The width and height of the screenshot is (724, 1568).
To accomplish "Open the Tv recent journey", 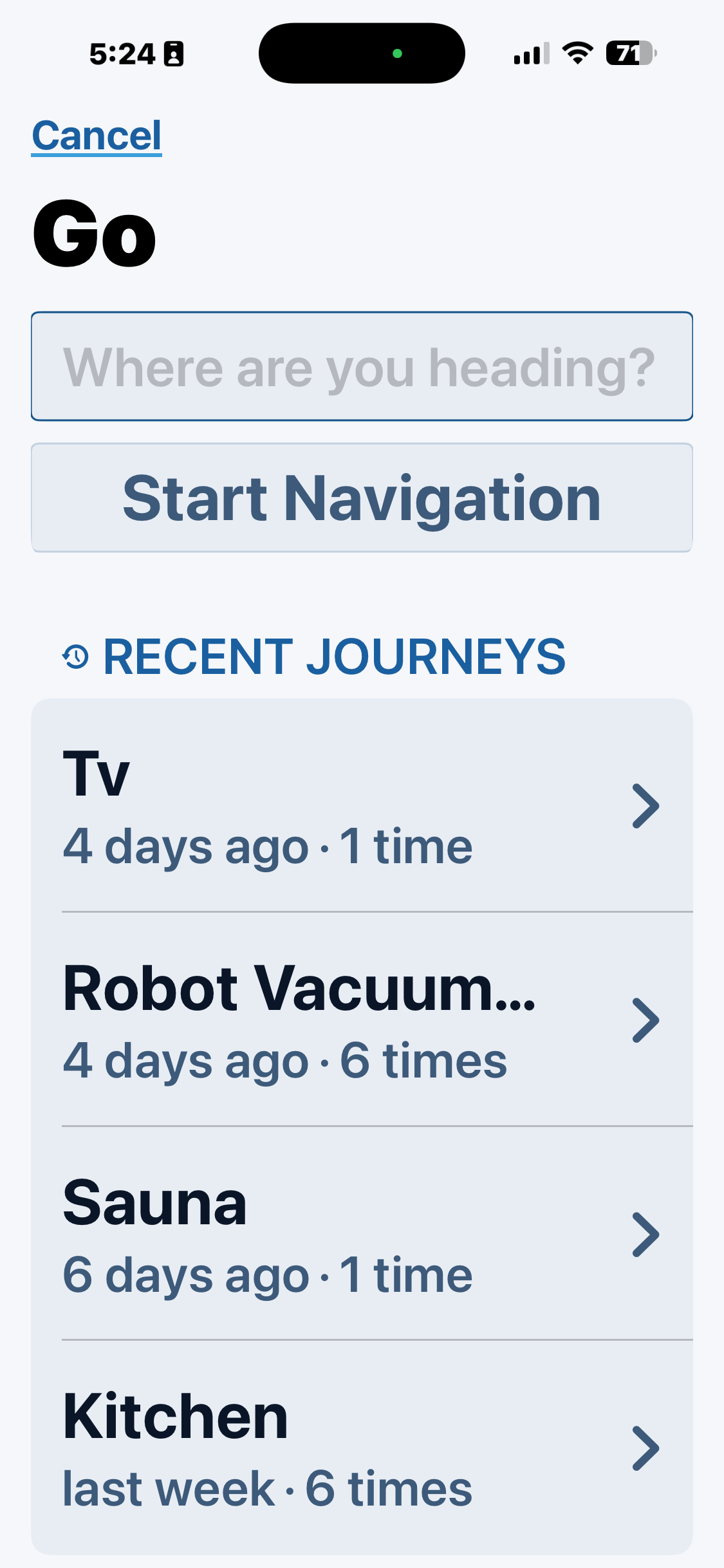I will [x=362, y=806].
